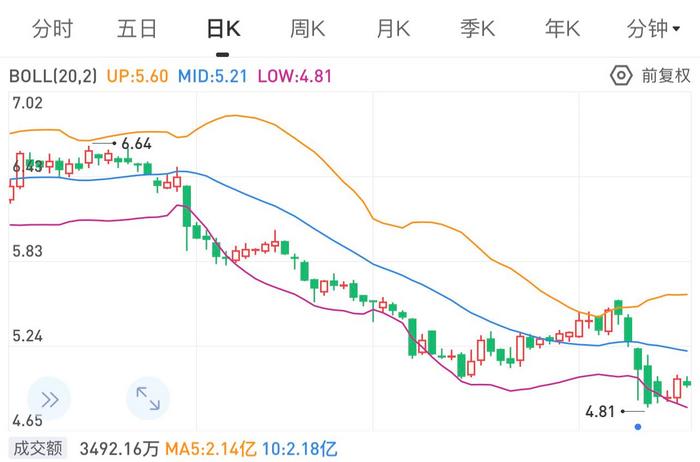Expand the 分钟 dropdown

[653, 29]
